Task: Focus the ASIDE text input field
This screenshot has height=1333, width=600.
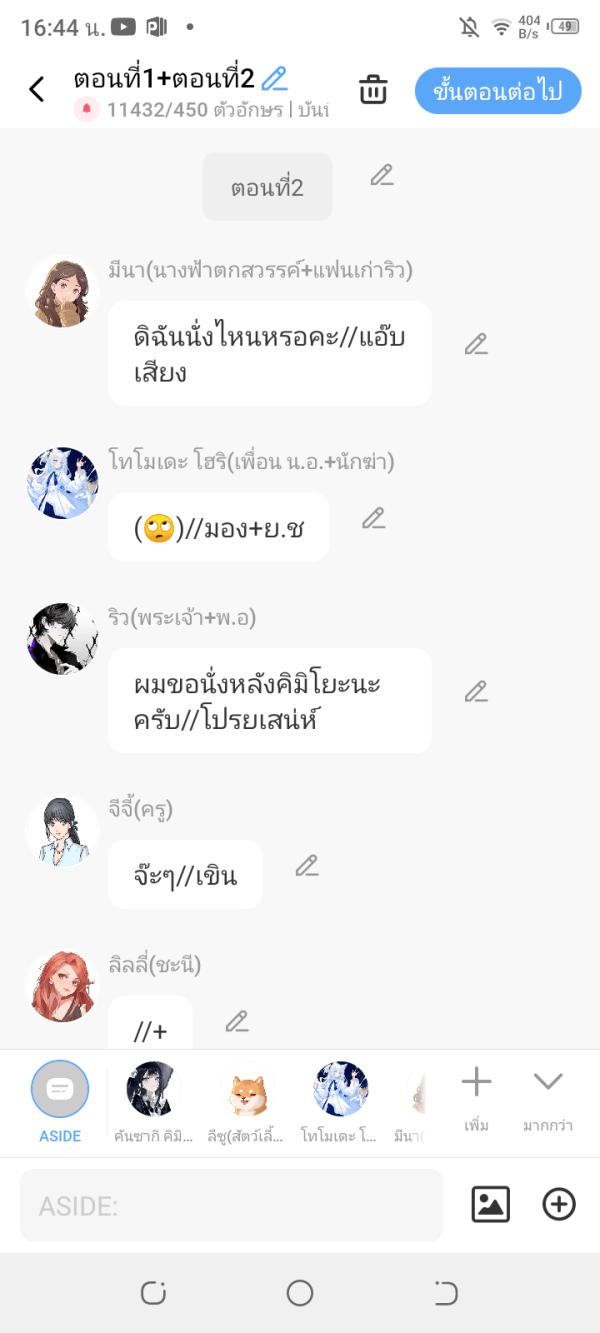Action: coord(231,1205)
